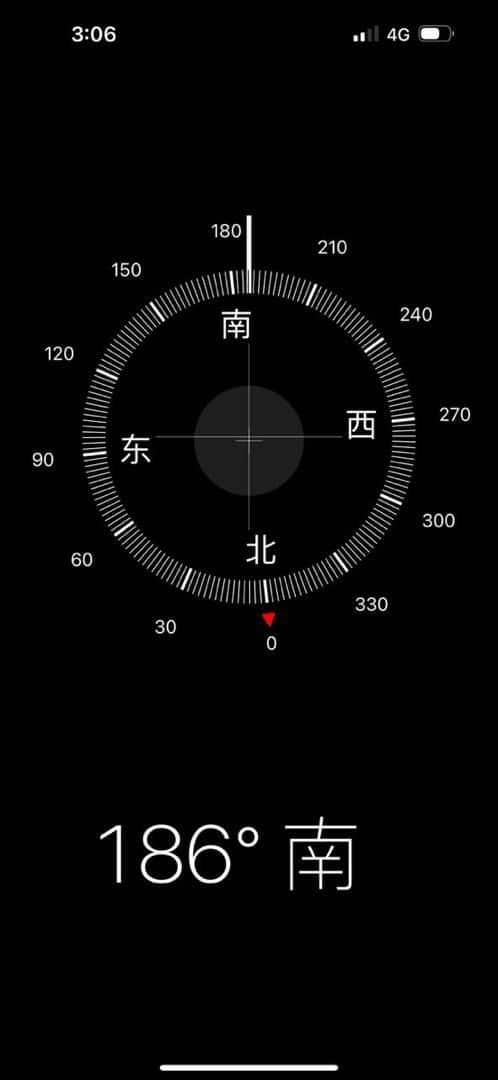Screen dimensions: 498x1080
Task: Tap the compass dial to lock bearing
Action: (249, 438)
